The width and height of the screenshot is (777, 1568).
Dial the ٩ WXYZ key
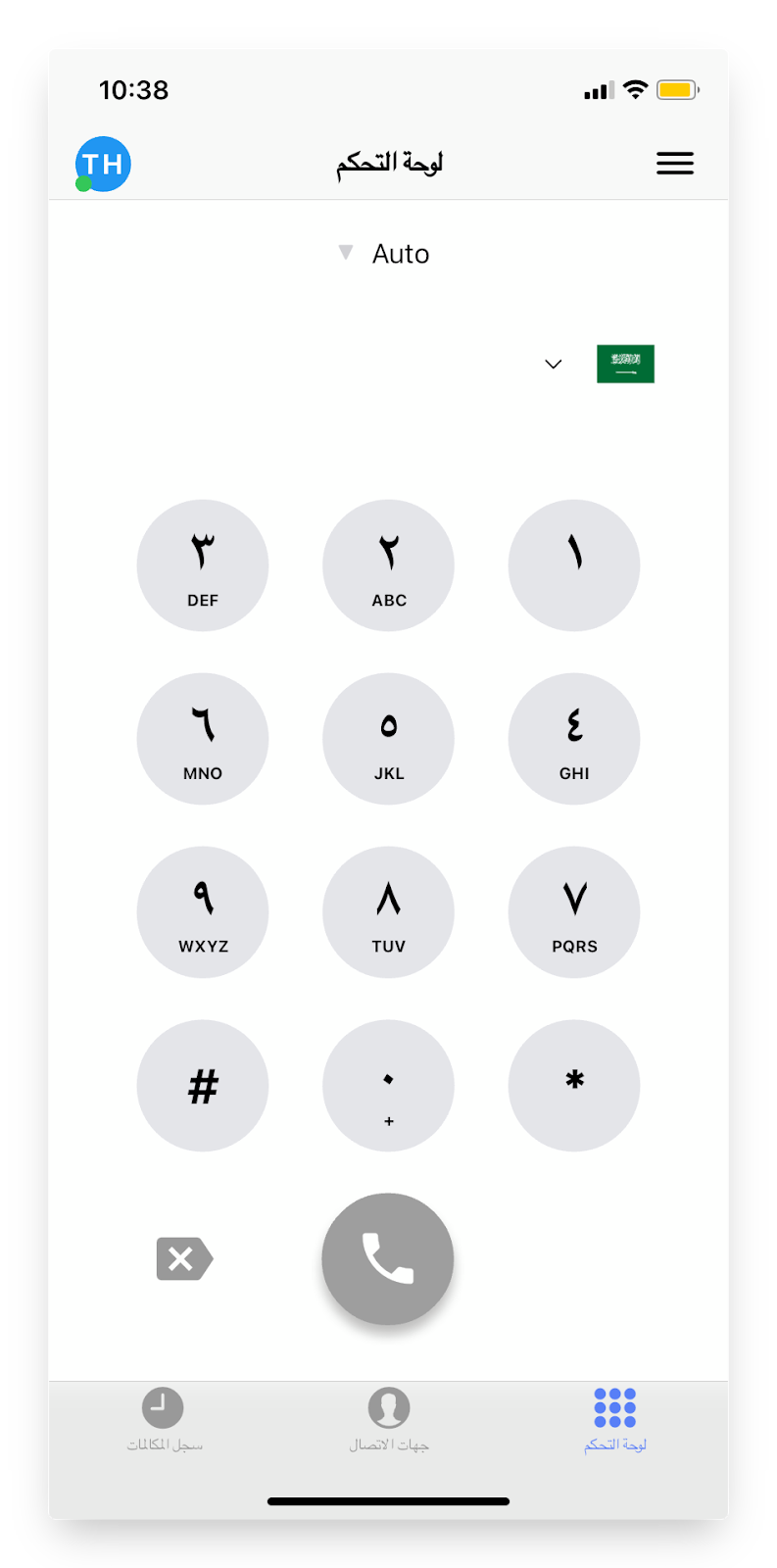tap(203, 912)
